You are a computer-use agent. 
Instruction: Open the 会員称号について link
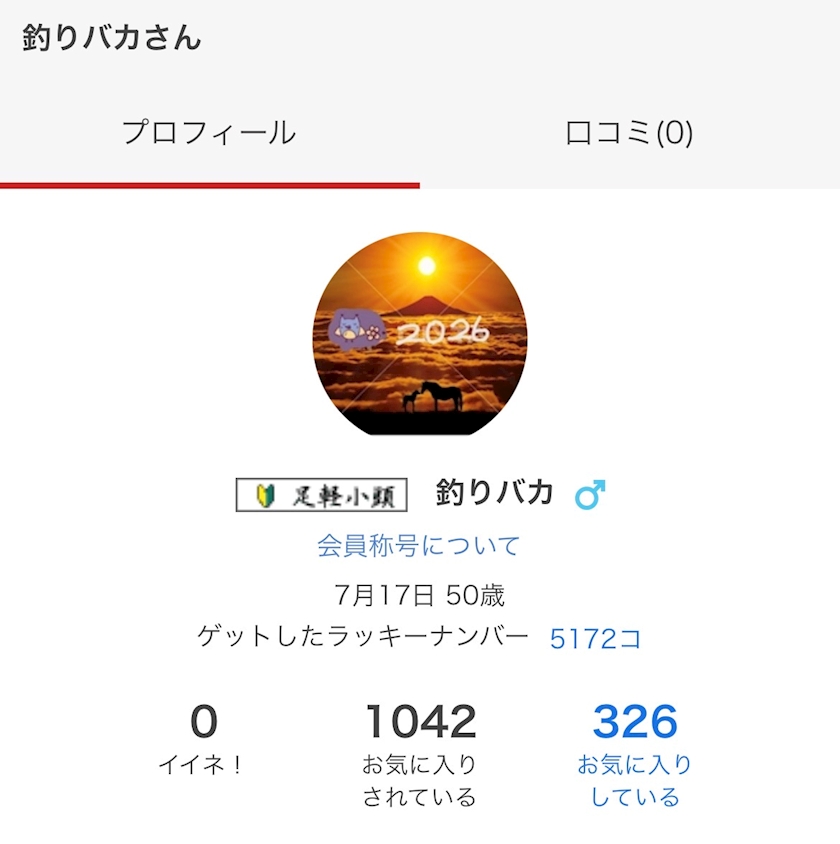tap(419, 546)
